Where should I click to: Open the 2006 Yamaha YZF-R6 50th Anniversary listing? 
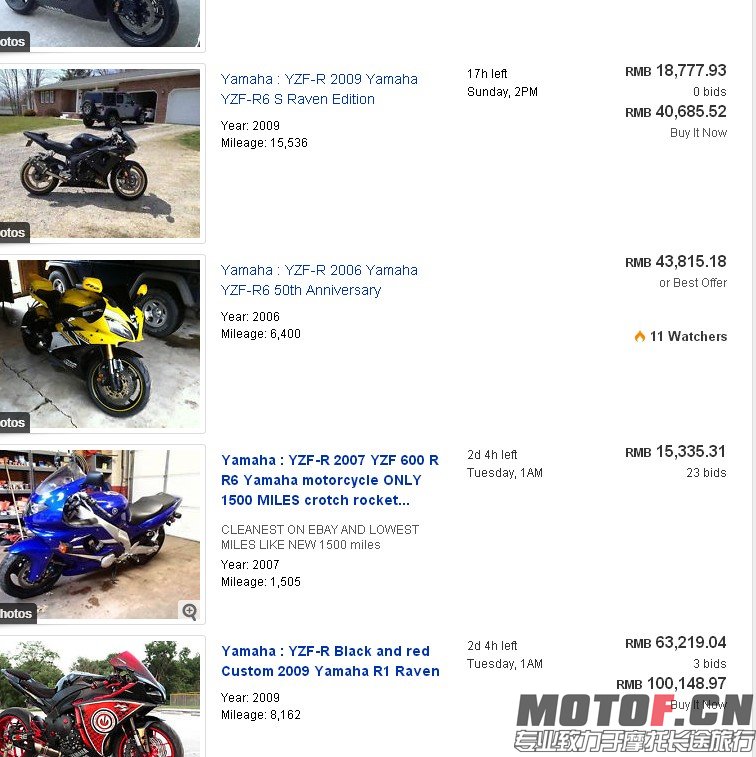319,280
